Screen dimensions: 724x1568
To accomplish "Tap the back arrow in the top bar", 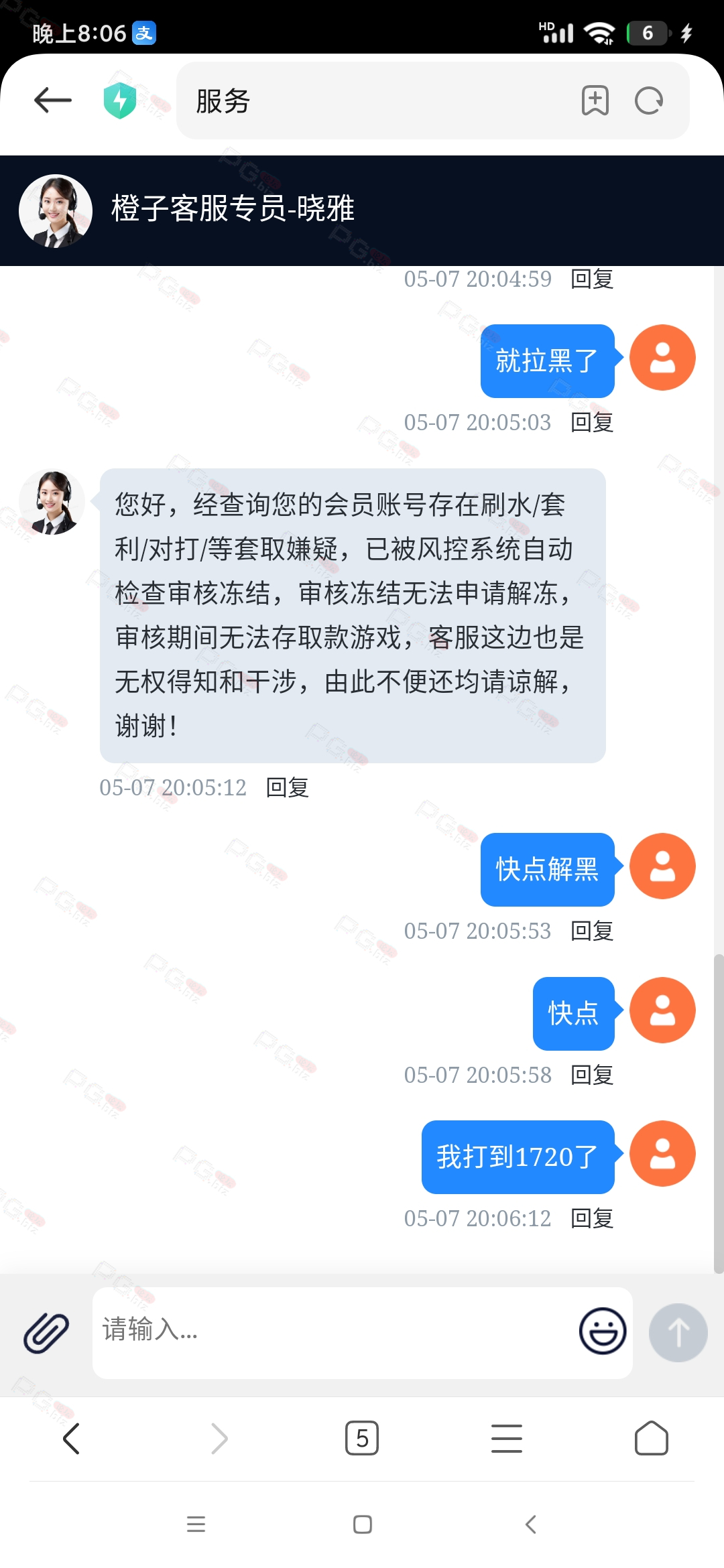I will [53, 101].
